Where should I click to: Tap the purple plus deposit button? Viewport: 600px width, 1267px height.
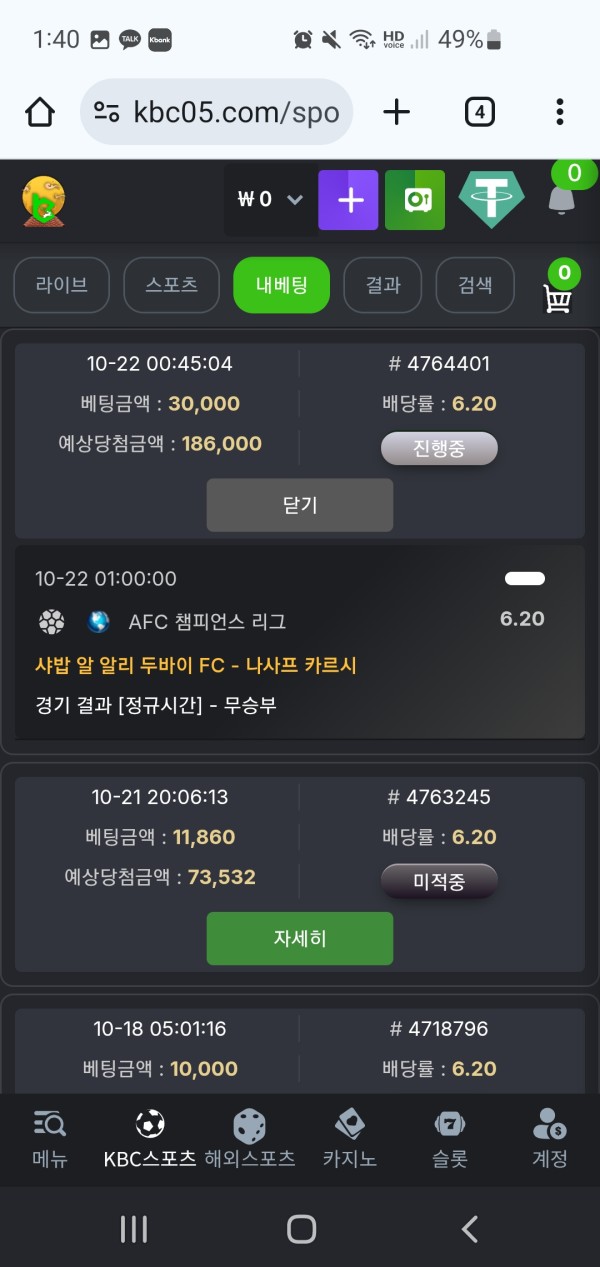(x=348, y=200)
